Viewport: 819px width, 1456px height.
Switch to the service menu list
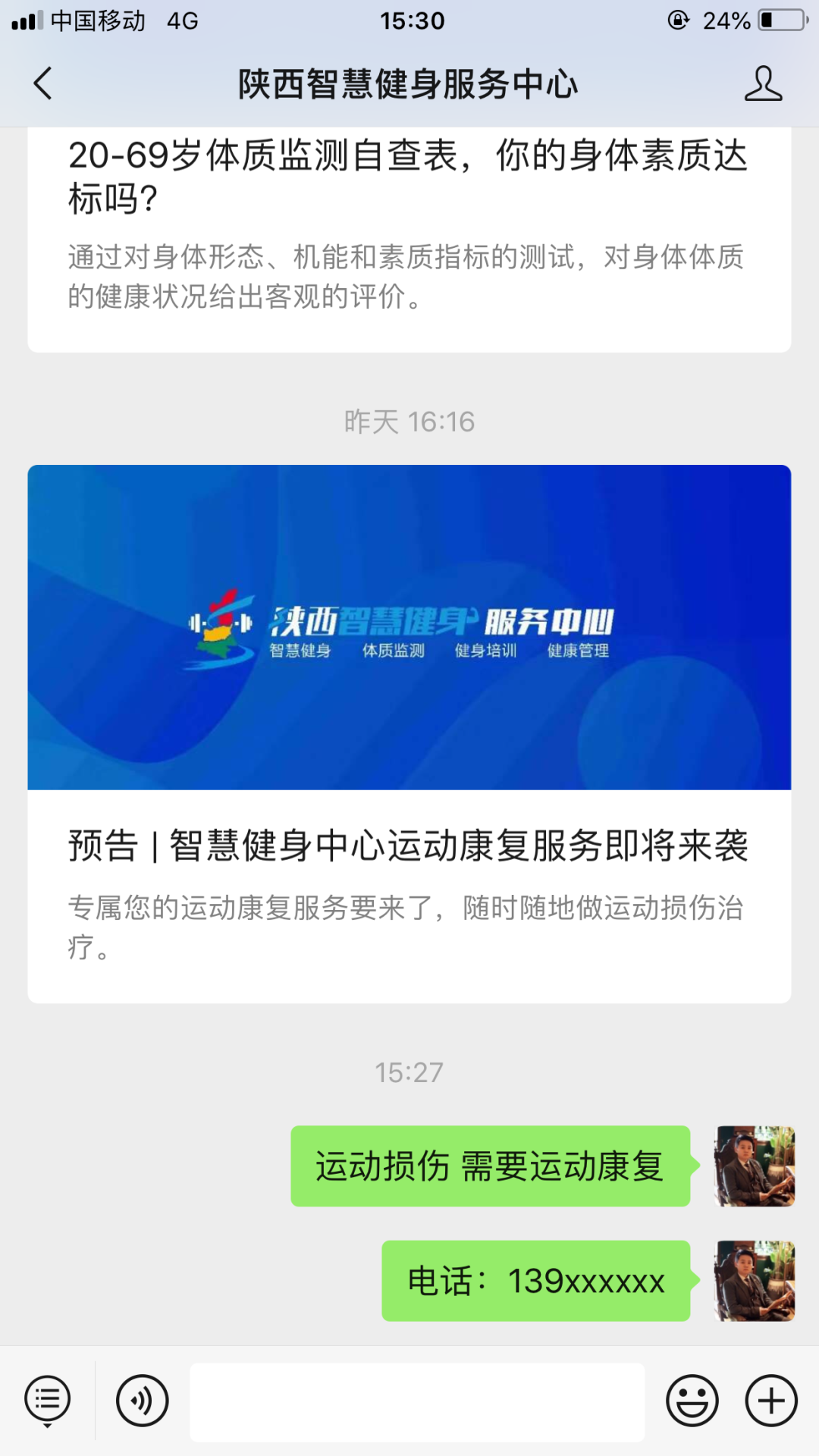(x=48, y=1400)
